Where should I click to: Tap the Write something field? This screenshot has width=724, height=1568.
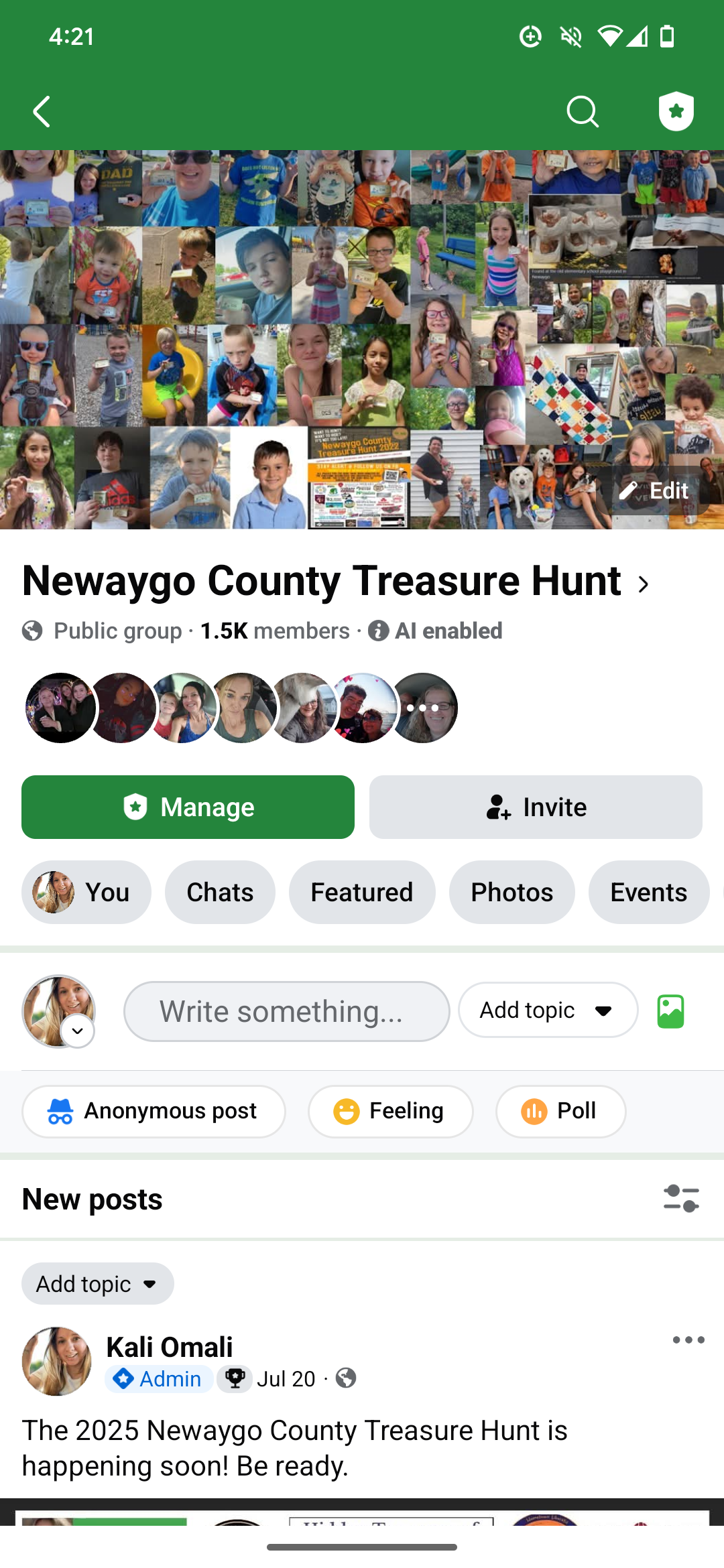(x=286, y=1011)
